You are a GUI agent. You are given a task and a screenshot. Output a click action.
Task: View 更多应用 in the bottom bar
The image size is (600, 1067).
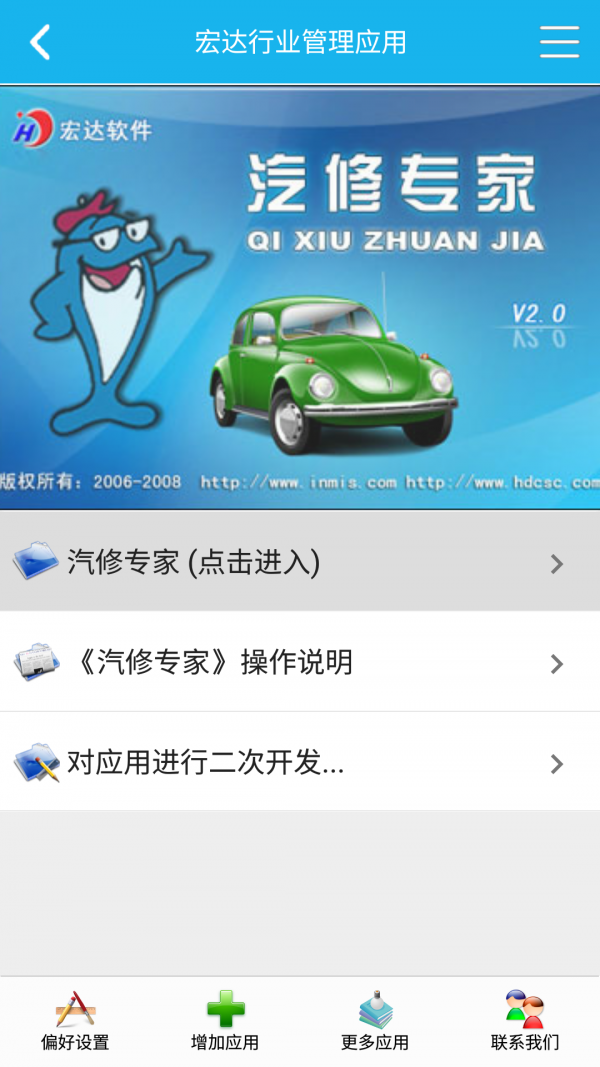coord(375,1020)
